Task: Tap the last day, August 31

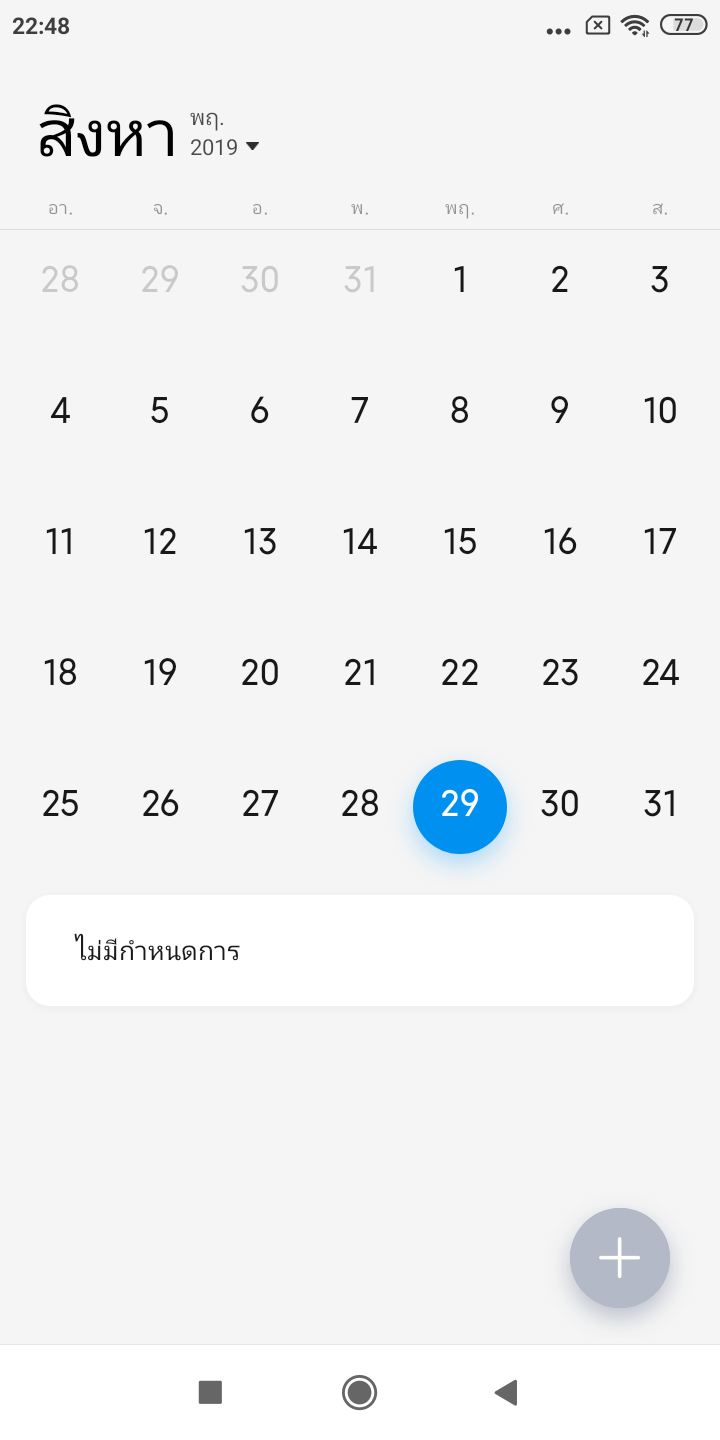Action: point(660,804)
